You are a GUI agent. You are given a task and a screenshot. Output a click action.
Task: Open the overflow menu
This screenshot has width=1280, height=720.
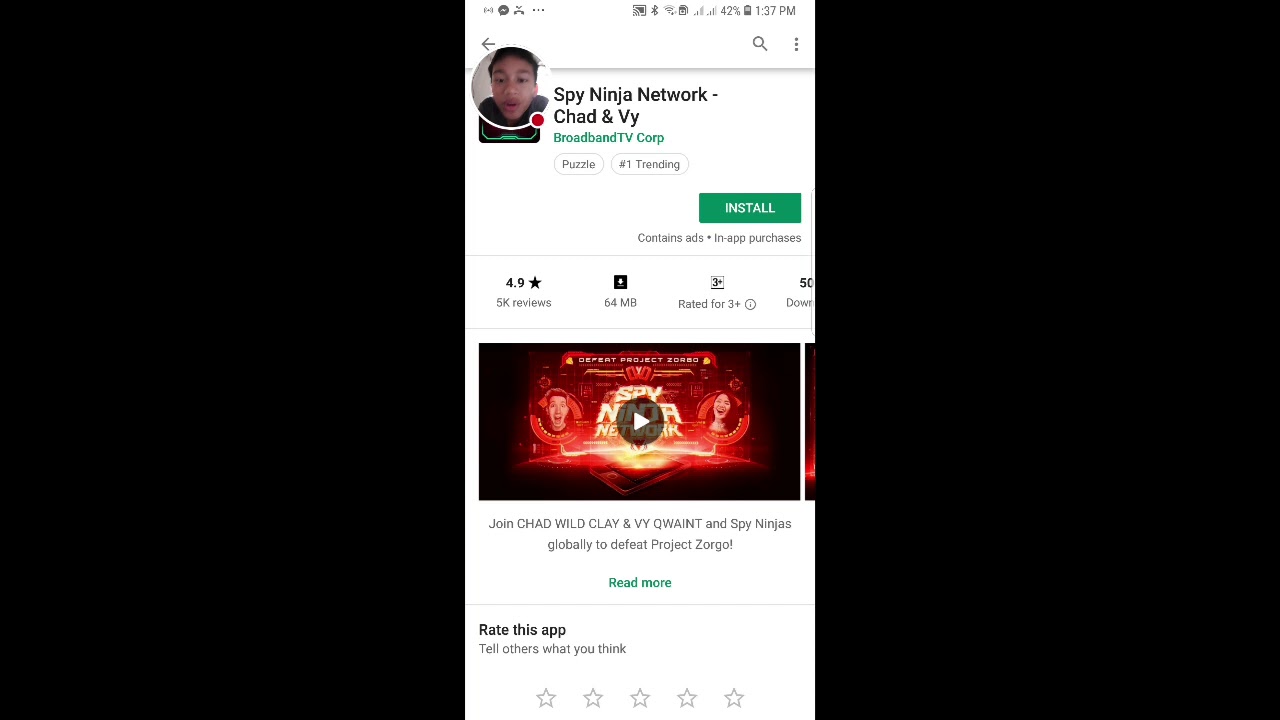[x=796, y=44]
